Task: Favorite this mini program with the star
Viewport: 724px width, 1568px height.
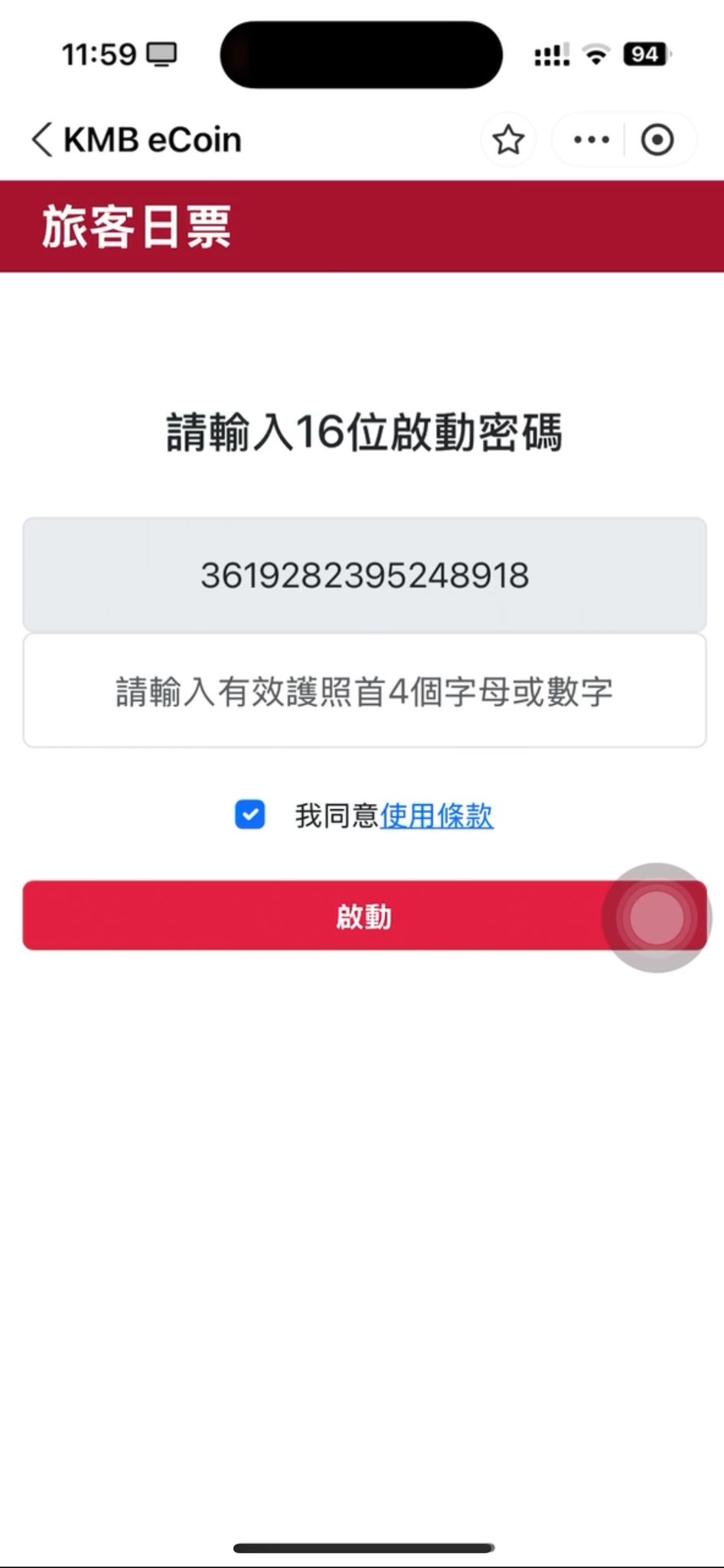Action: [x=508, y=140]
